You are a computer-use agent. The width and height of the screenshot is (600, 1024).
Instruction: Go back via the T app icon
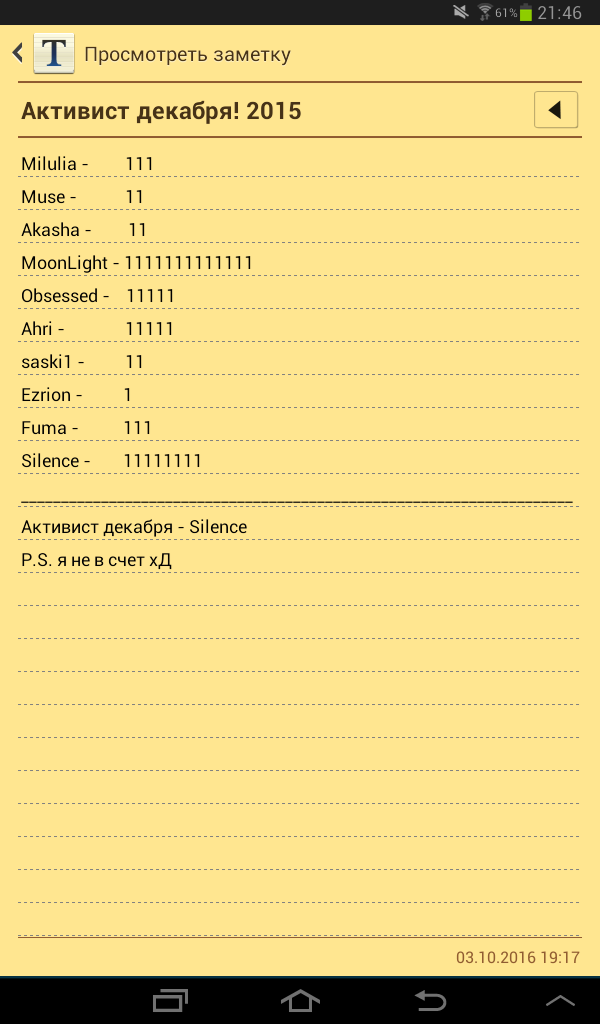(x=54, y=54)
